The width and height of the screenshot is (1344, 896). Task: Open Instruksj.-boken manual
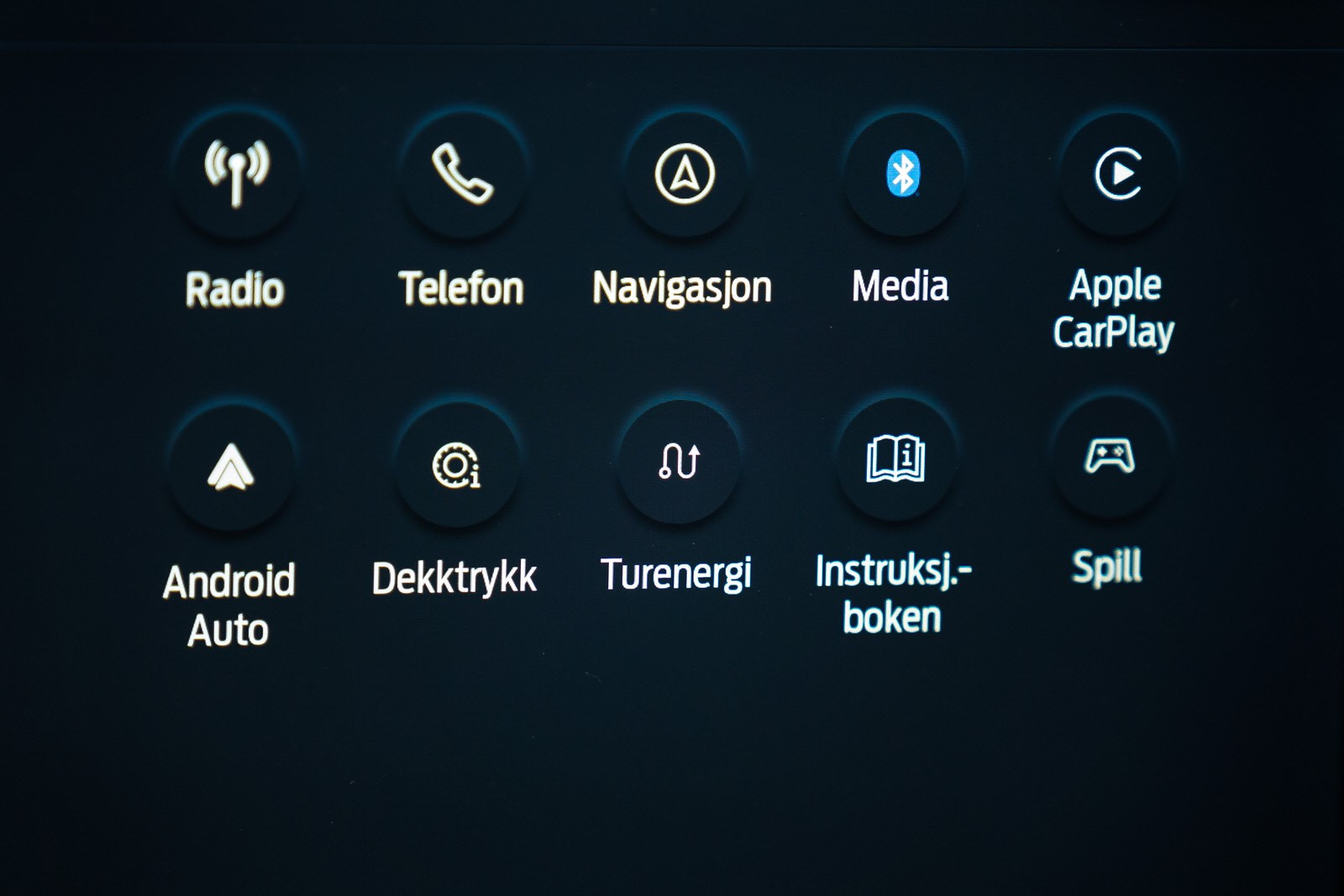(895, 458)
